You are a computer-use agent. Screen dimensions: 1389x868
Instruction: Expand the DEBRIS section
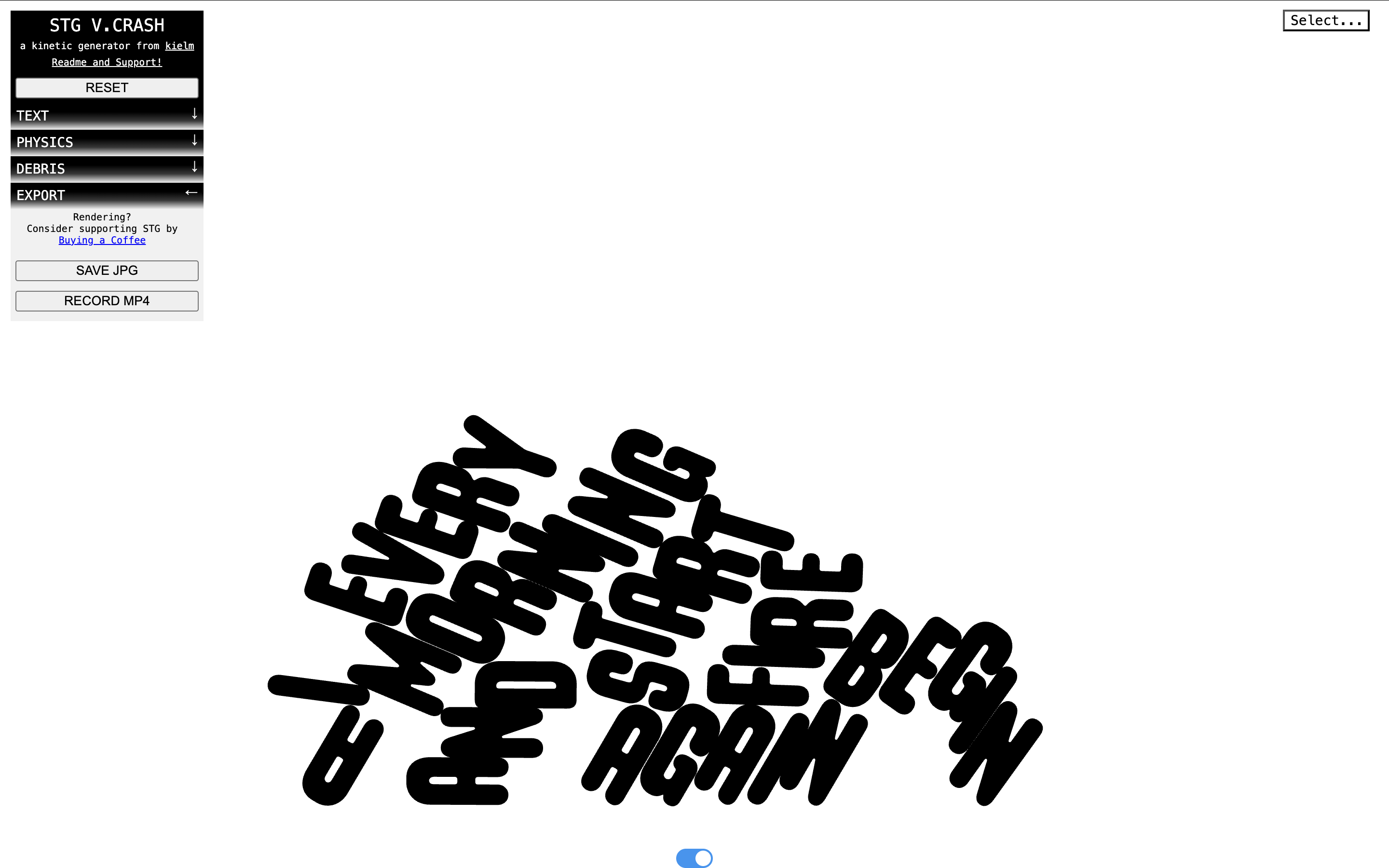[107, 168]
